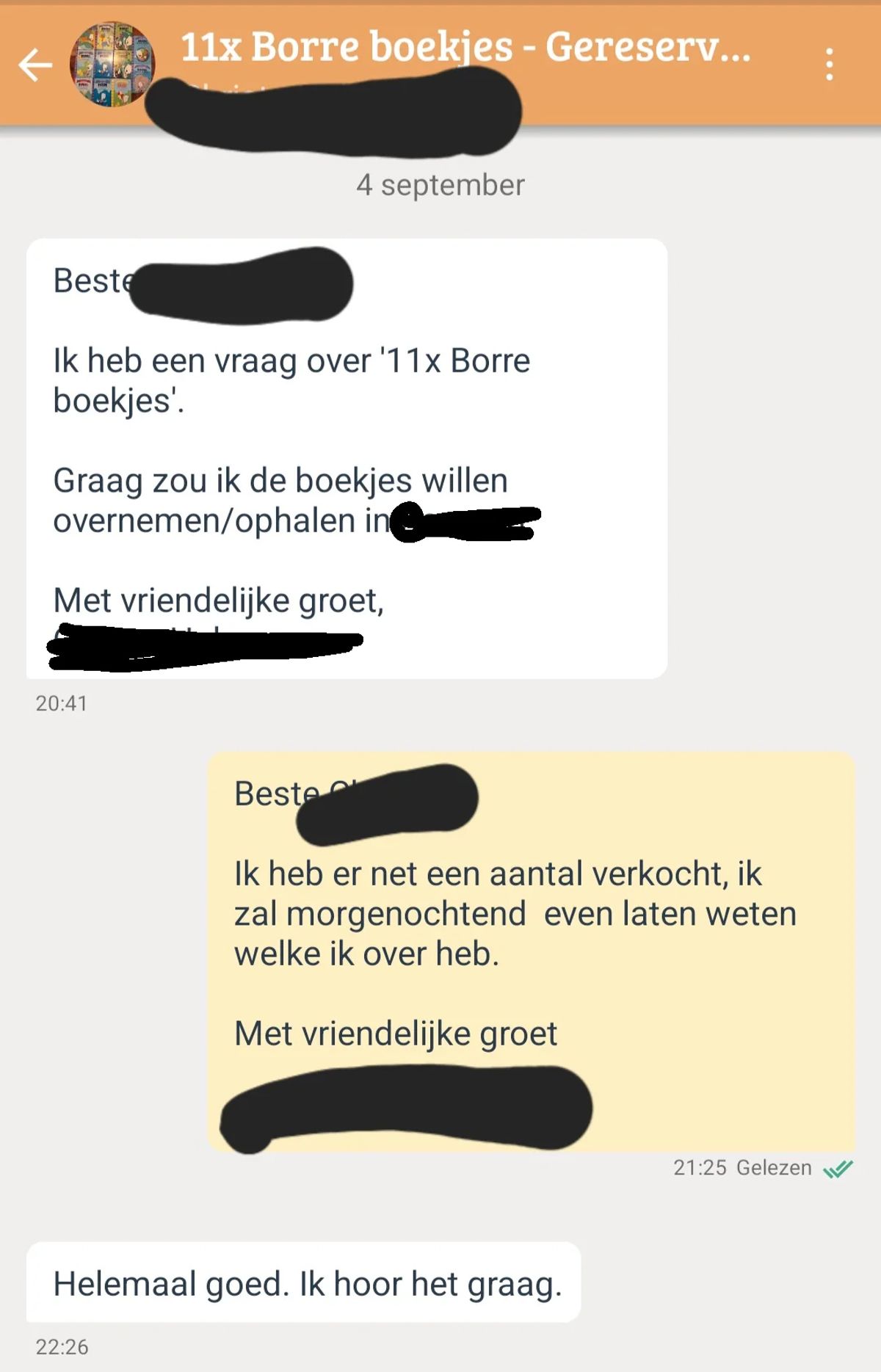
Task: Go back with the arrow icon
Action: coord(35,65)
